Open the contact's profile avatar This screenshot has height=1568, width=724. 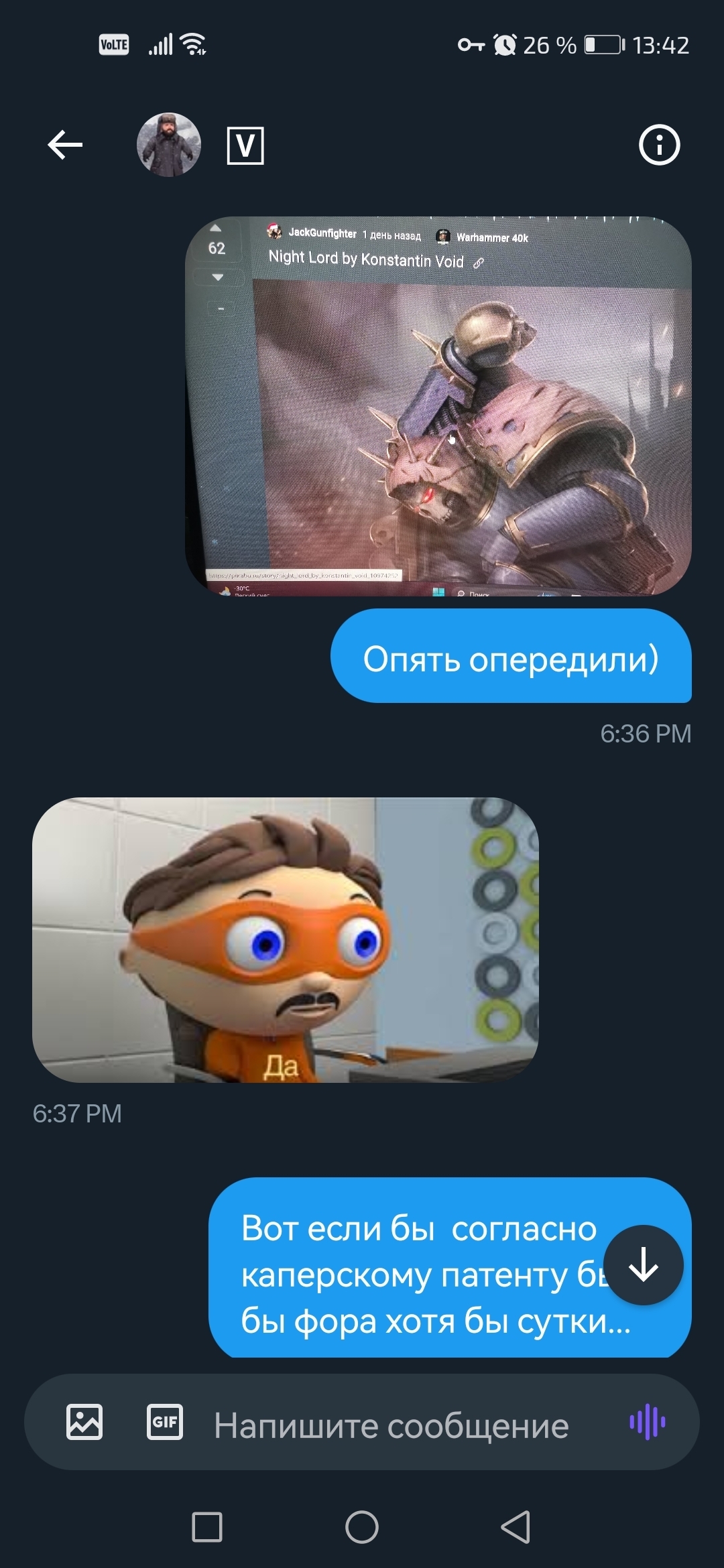pyautogui.click(x=169, y=145)
